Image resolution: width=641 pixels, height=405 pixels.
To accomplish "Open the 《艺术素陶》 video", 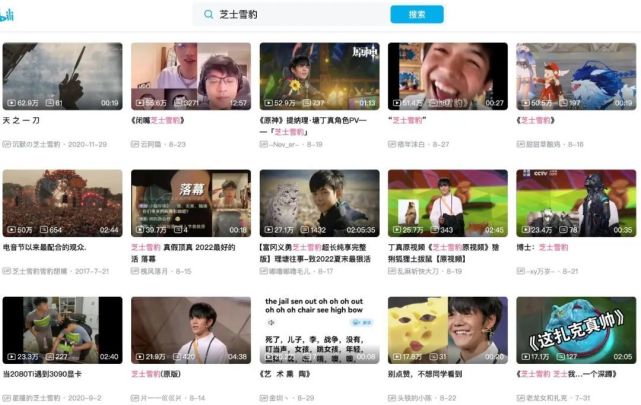I will tap(318, 330).
